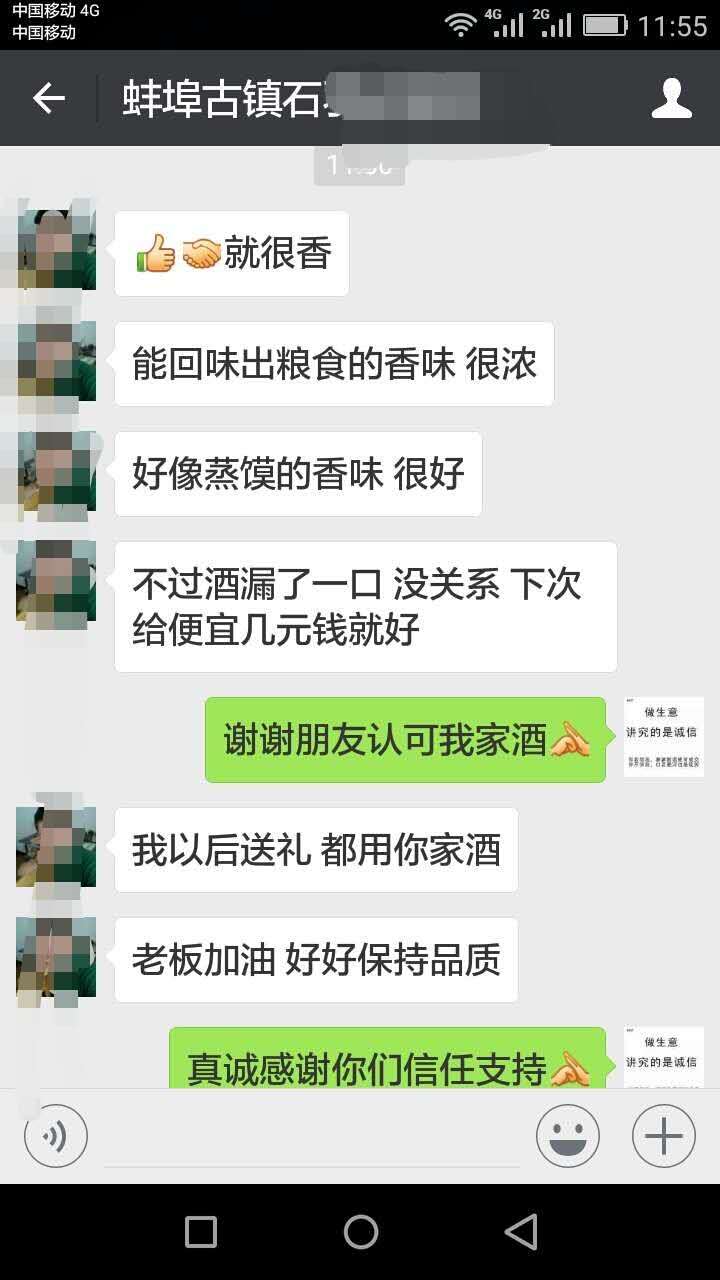Go back from the chat
The image size is (720, 1280).
point(48,98)
